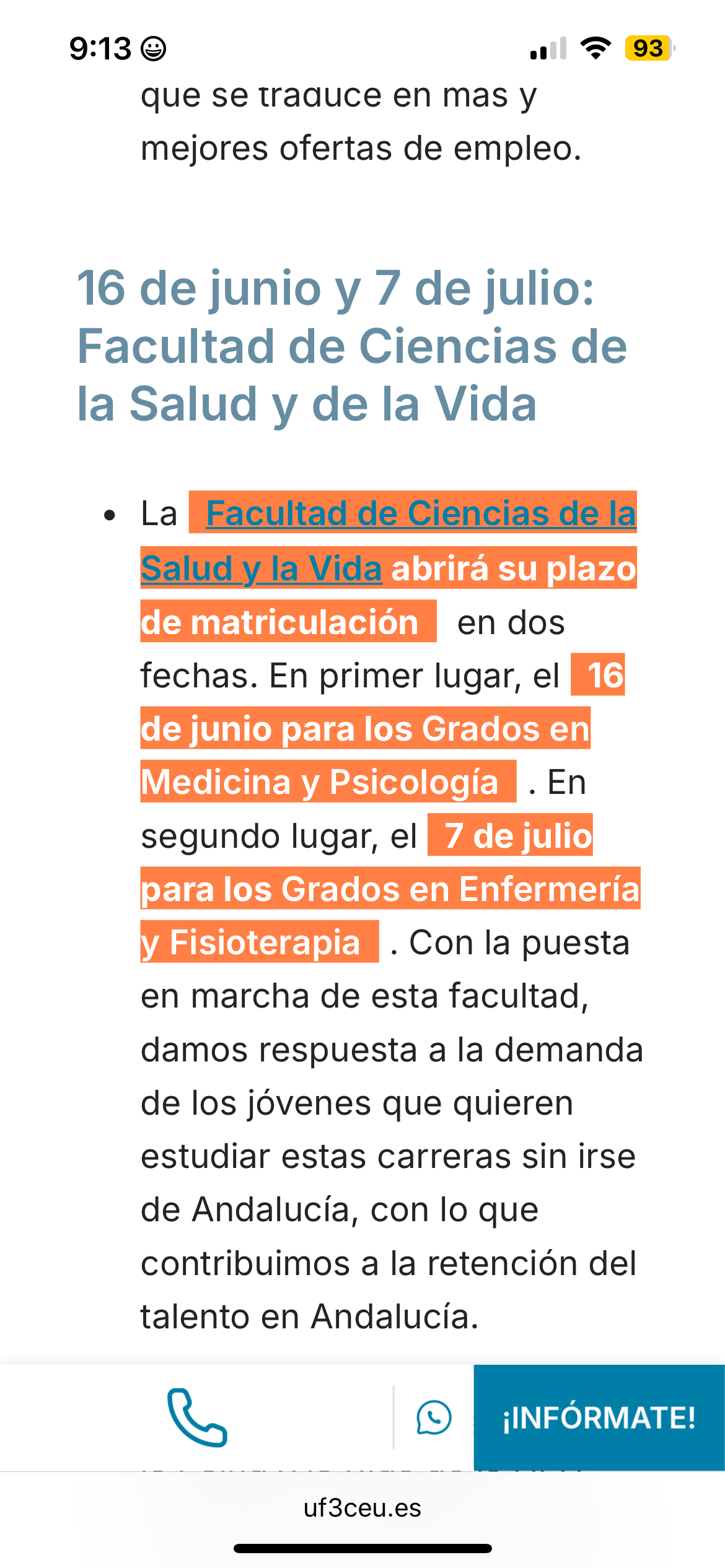Screen dimensions: 725x1568
Task: Open the WhatsApp contact icon
Action: tap(434, 1418)
